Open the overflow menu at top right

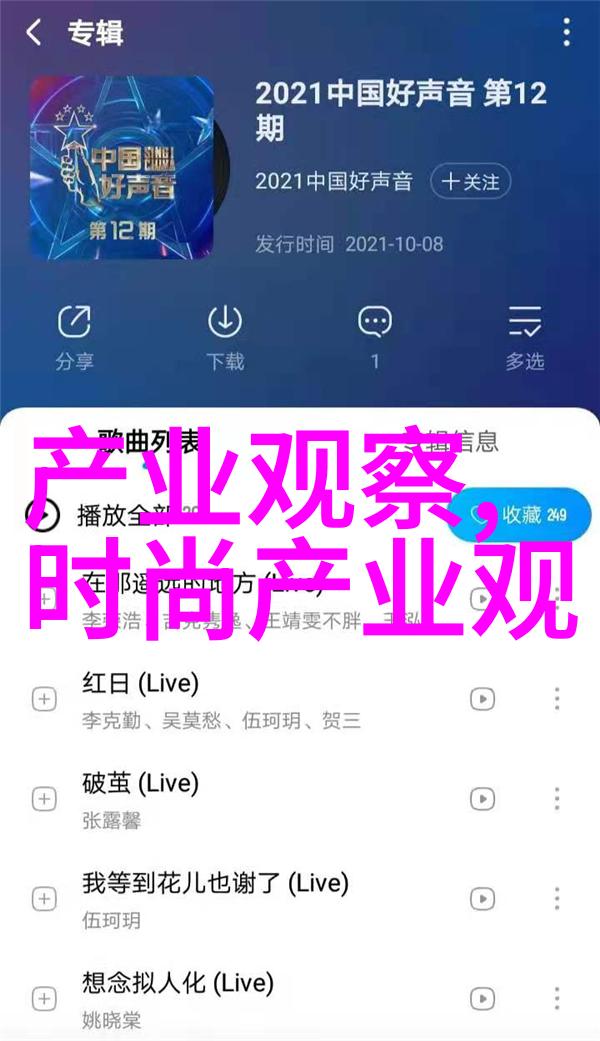click(567, 33)
